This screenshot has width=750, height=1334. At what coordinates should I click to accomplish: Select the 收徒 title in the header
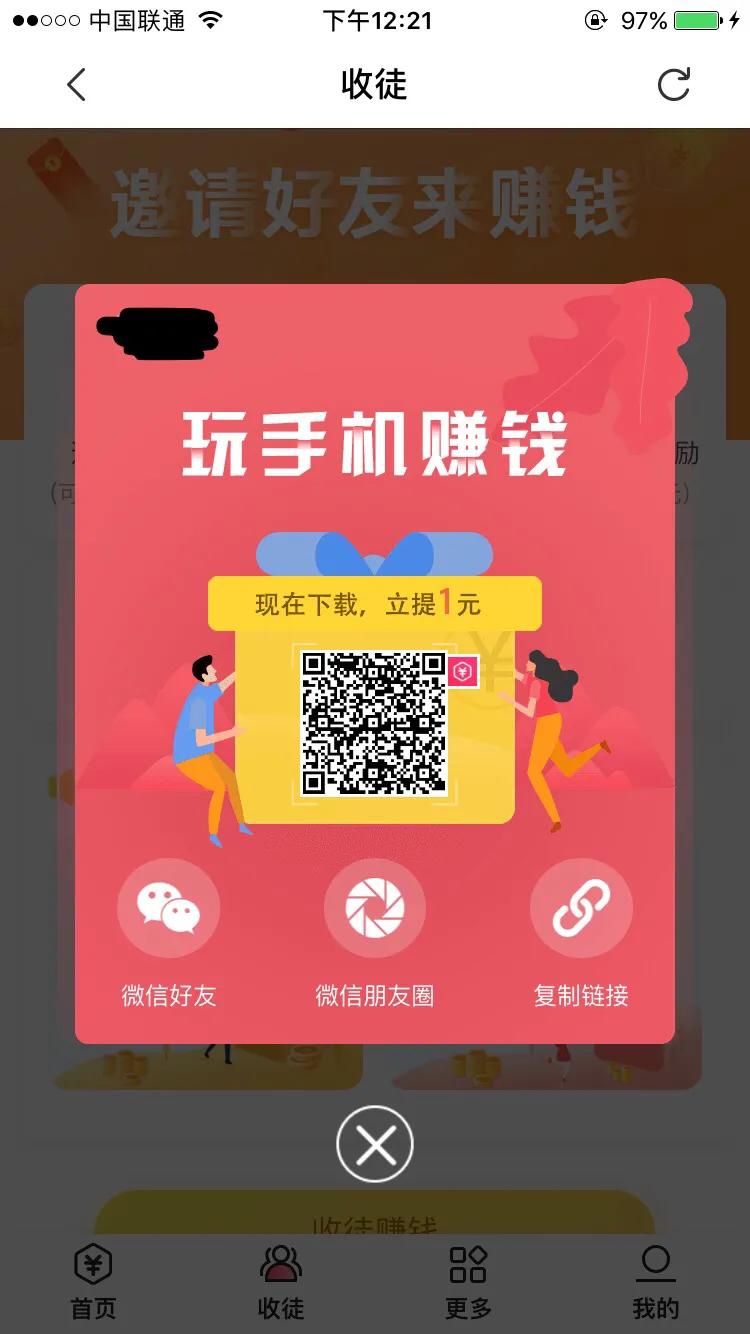(374, 86)
